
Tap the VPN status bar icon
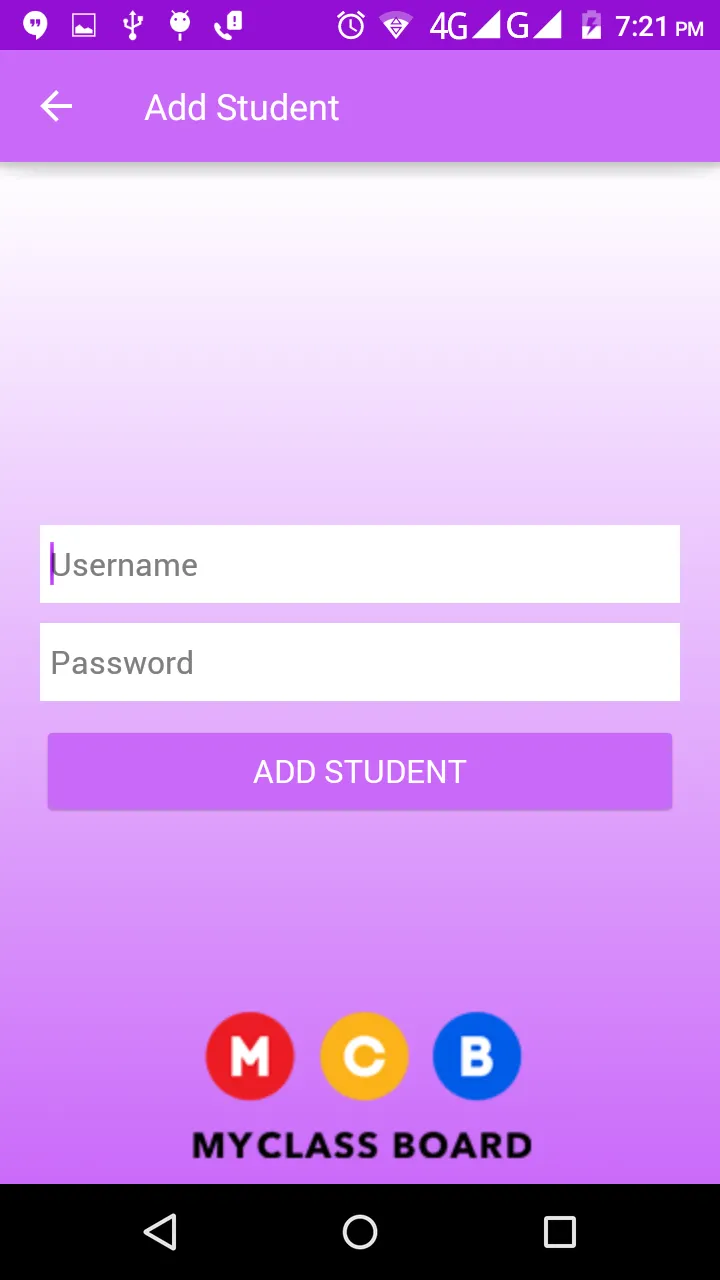tap(396, 26)
